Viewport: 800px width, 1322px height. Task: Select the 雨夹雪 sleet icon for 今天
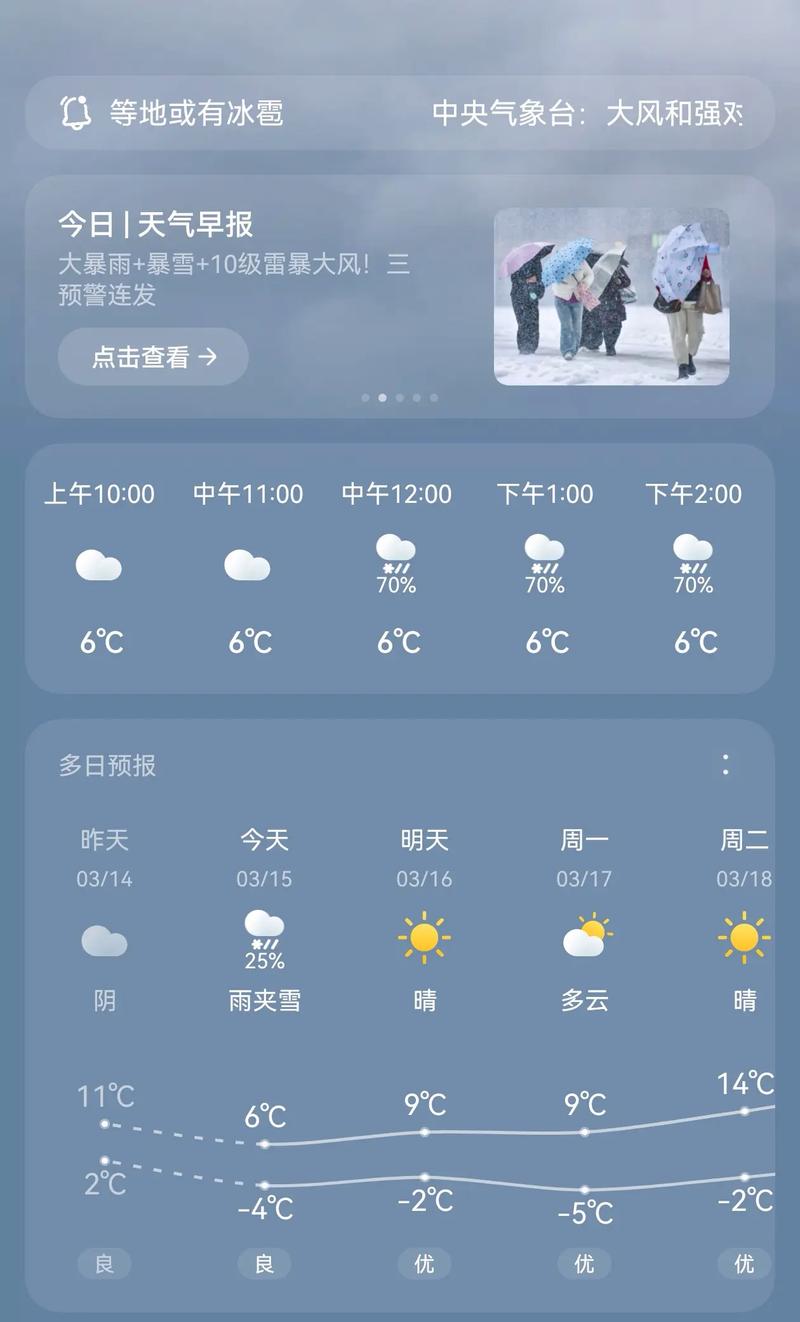264,935
